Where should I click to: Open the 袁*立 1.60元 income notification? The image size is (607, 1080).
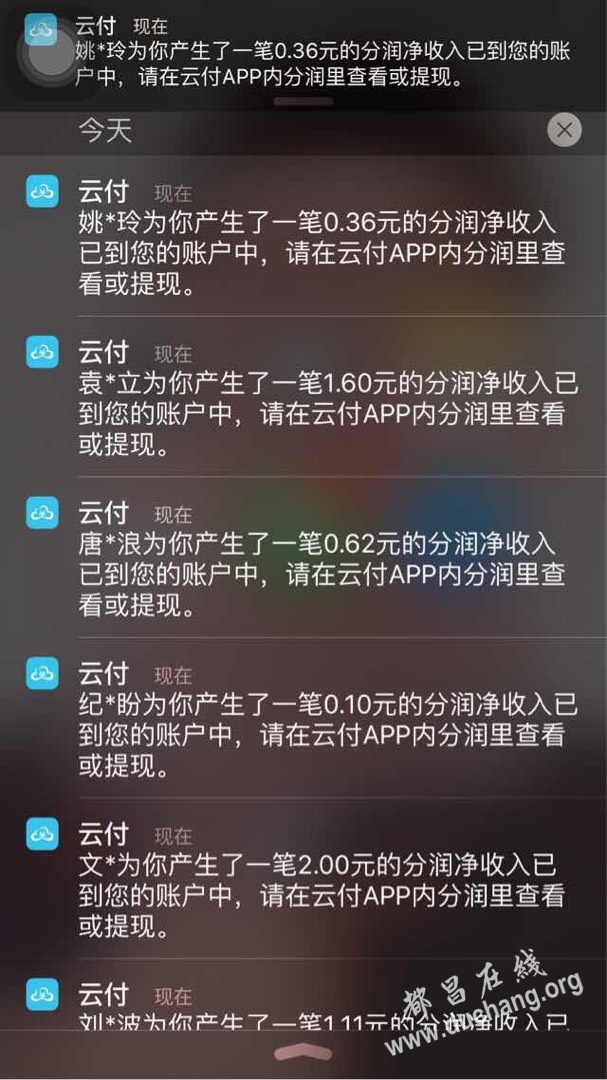pyautogui.click(x=320, y=400)
